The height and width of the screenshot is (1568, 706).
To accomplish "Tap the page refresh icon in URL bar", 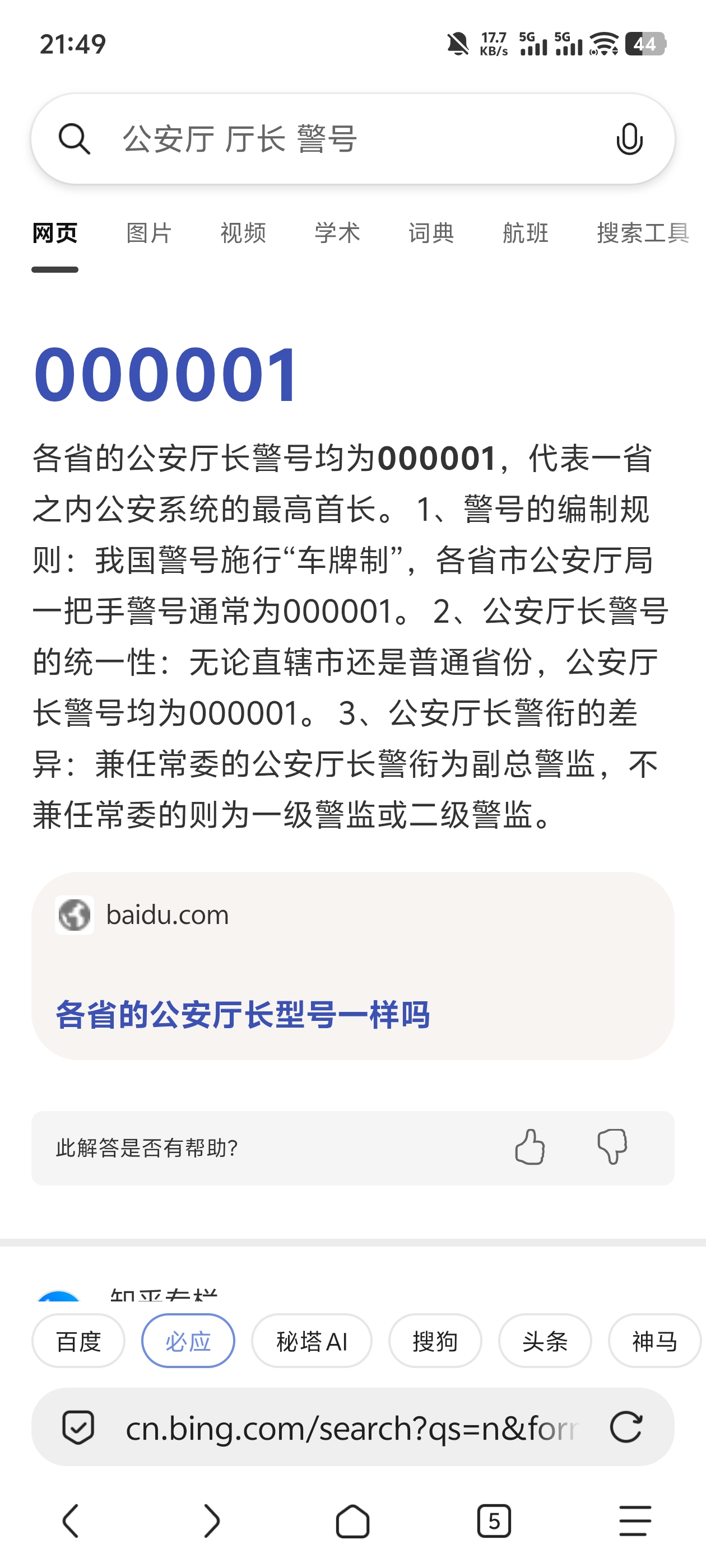I will click(628, 1429).
